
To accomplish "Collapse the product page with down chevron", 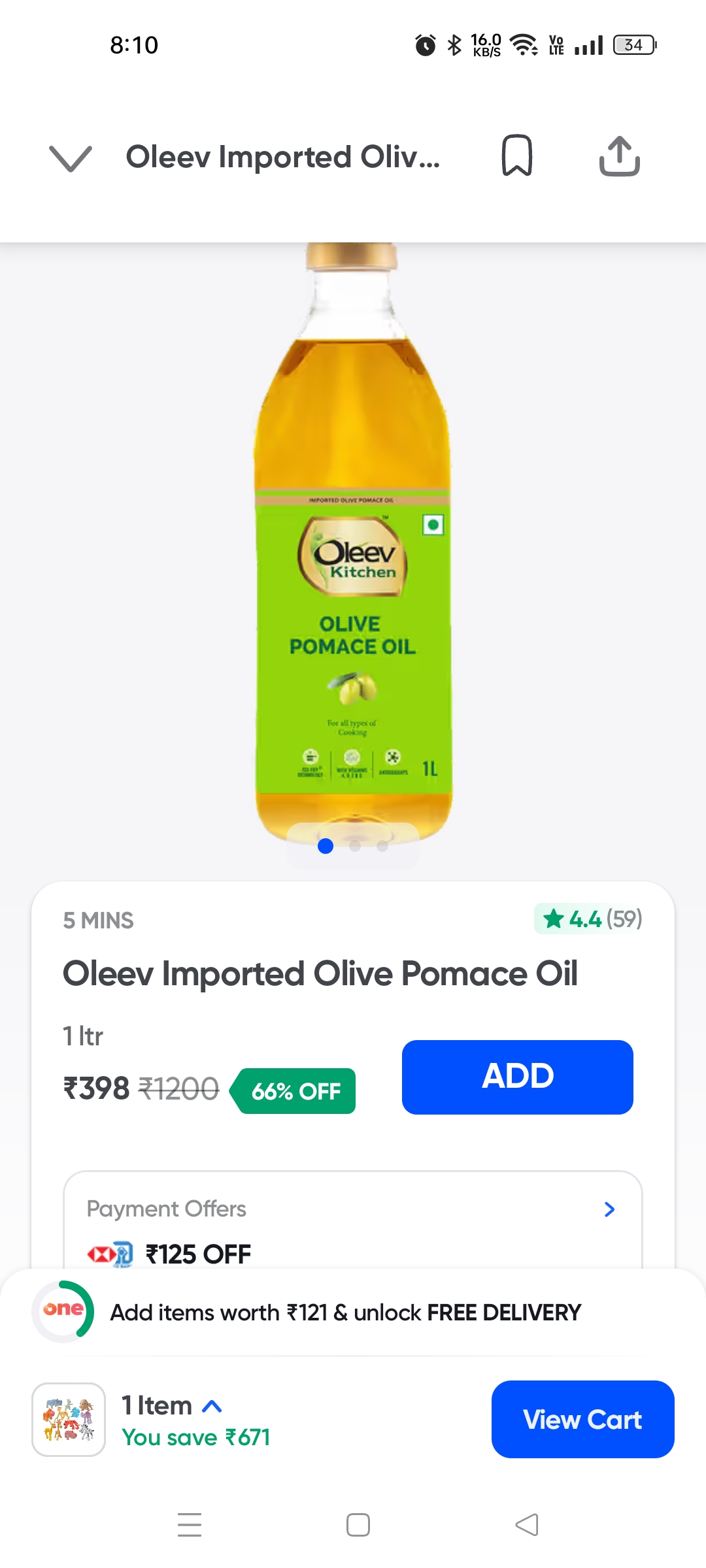I will click(70, 157).
